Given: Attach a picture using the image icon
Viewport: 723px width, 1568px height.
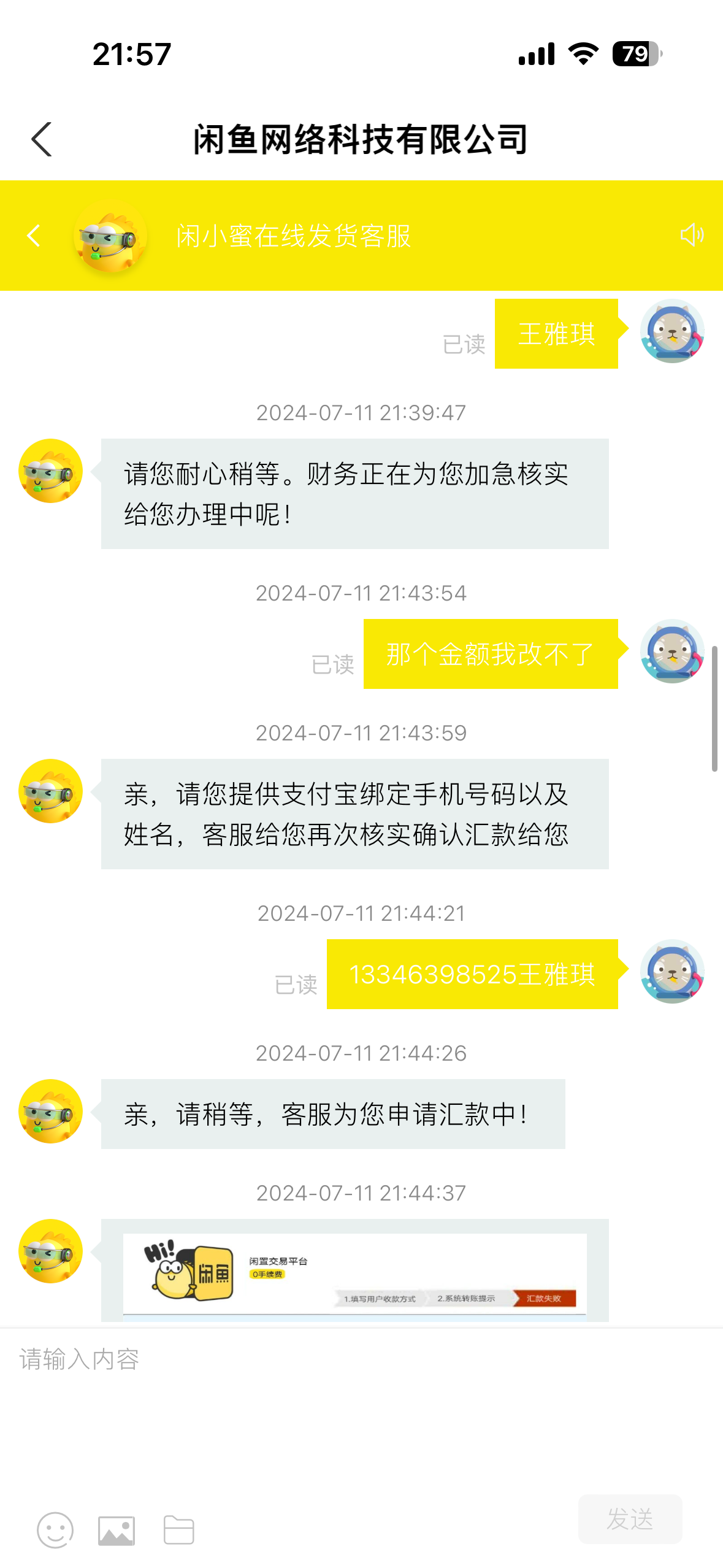Looking at the screenshot, I should [117, 1531].
